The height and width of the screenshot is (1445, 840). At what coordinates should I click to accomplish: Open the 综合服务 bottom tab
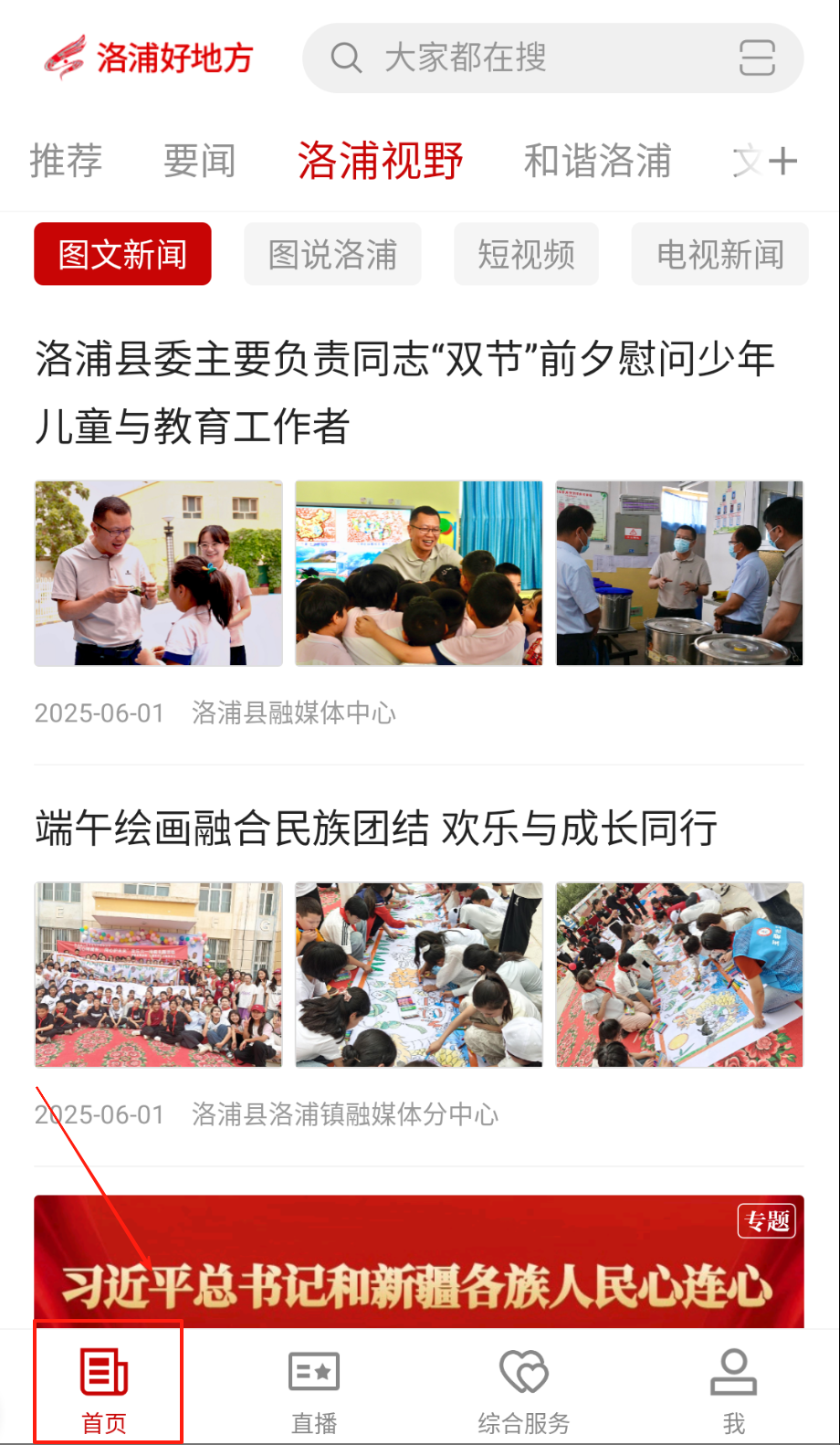tap(524, 1385)
